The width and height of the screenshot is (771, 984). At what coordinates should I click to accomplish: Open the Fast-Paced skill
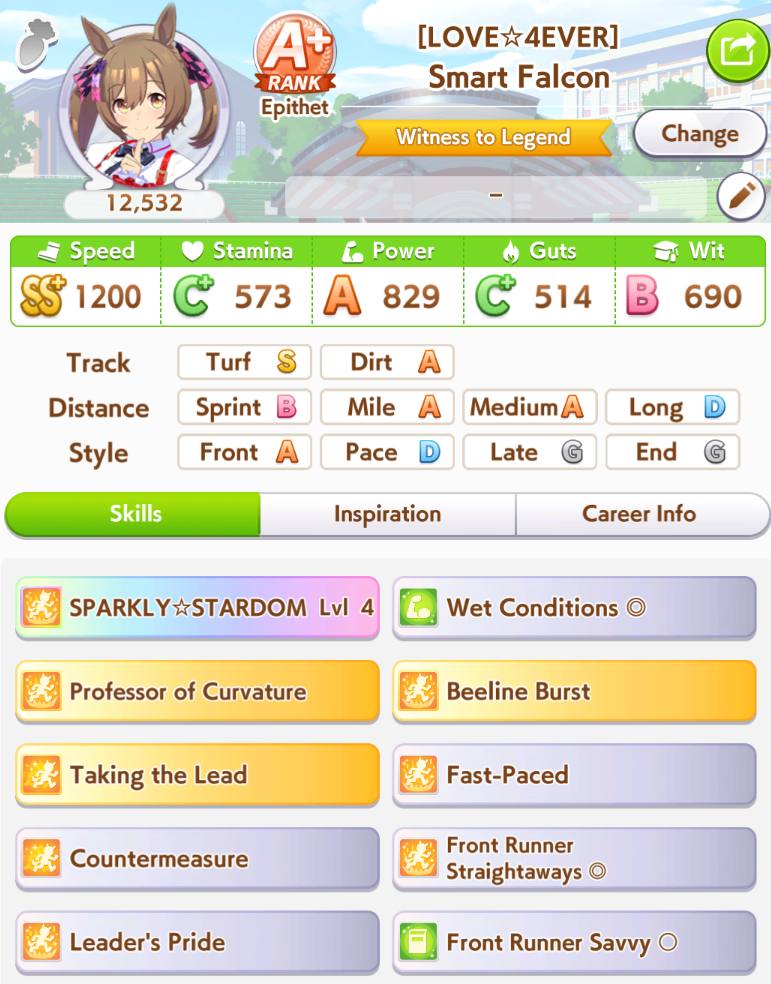click(x=574, y=774)
